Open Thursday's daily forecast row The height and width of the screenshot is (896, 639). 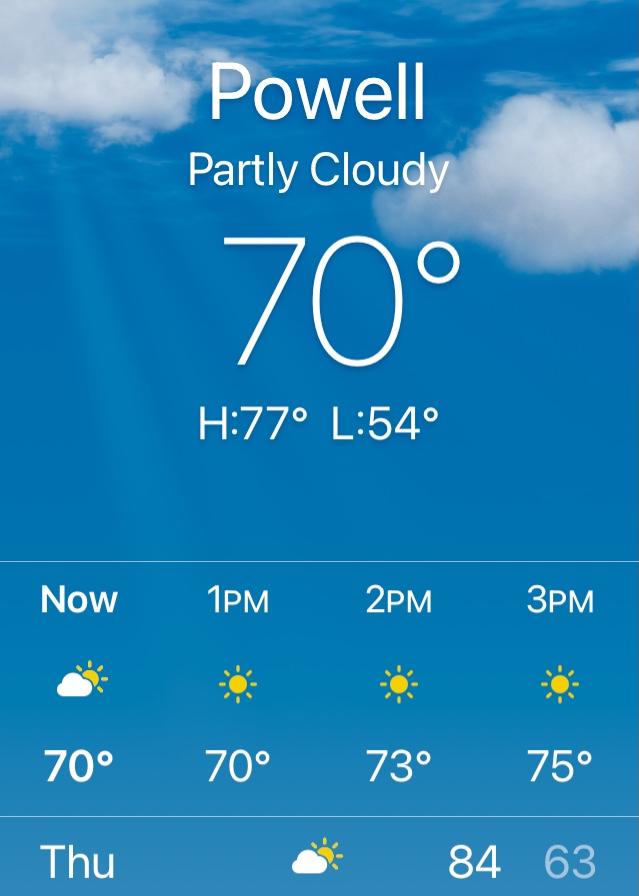coord(319,860)
